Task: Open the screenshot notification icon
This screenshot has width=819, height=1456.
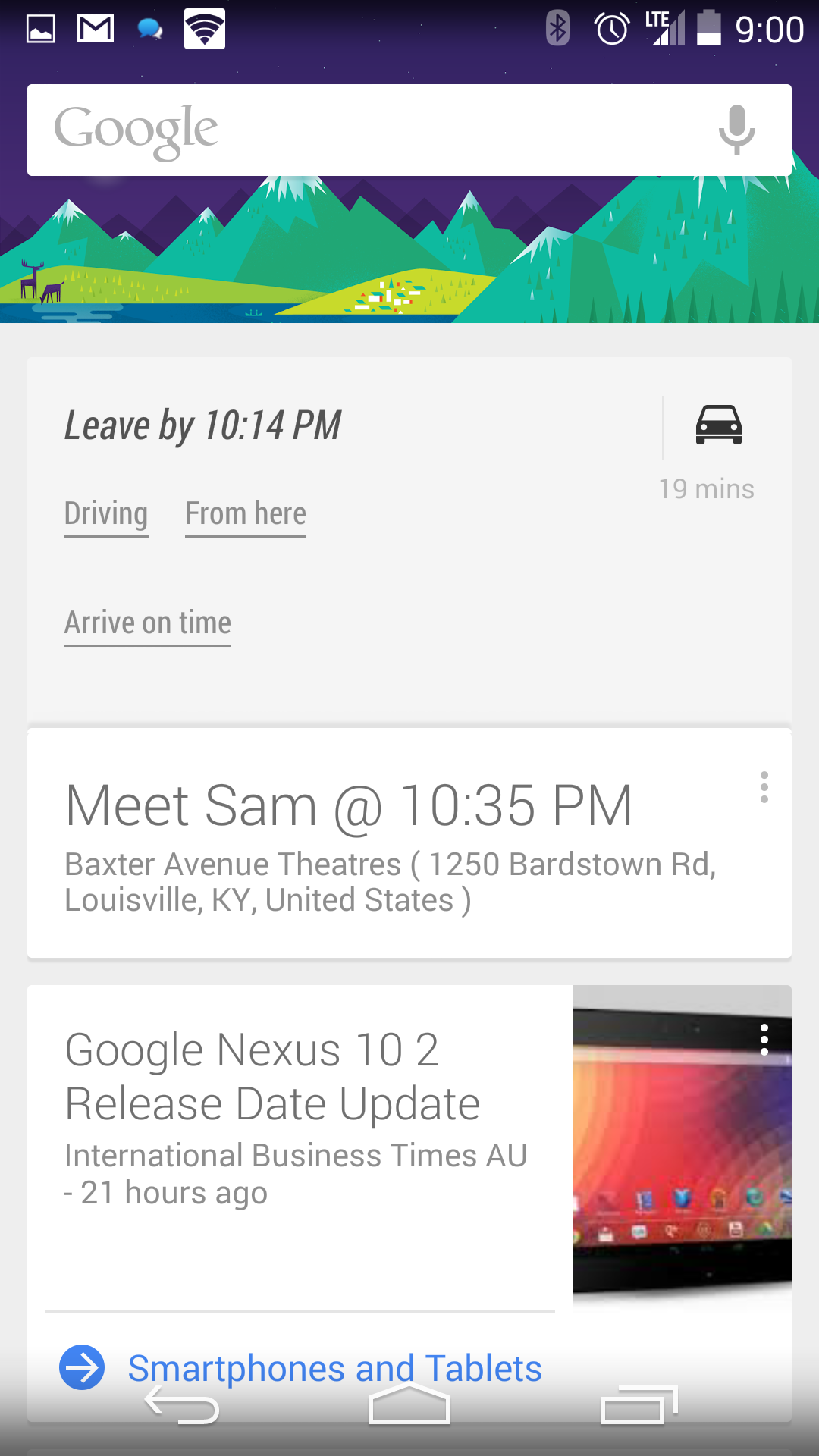Action: click(x=39, y=29)
